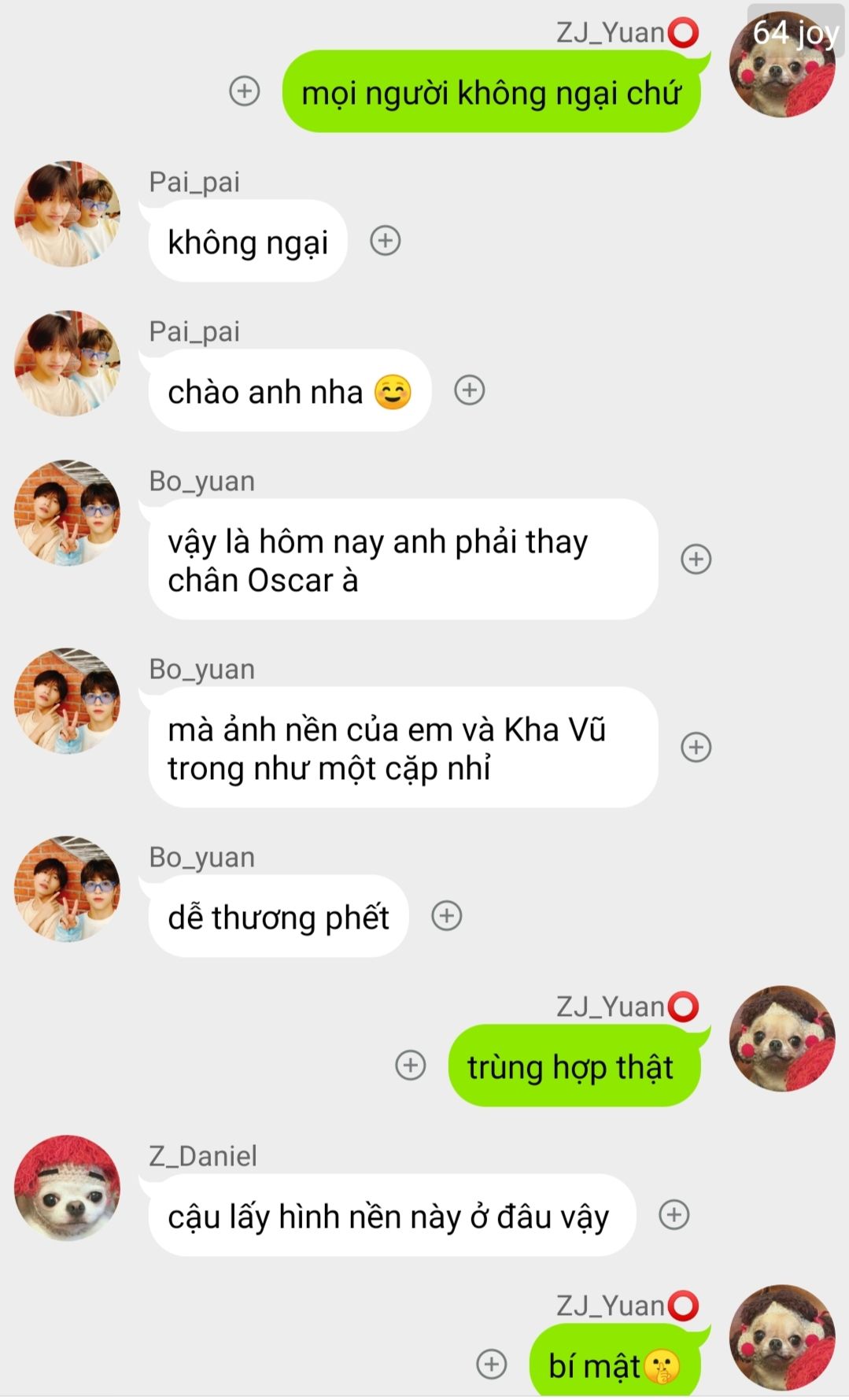
Task: Tap the plus icon next to Z_Daniel's message
Action: [x=674, y=1214]
